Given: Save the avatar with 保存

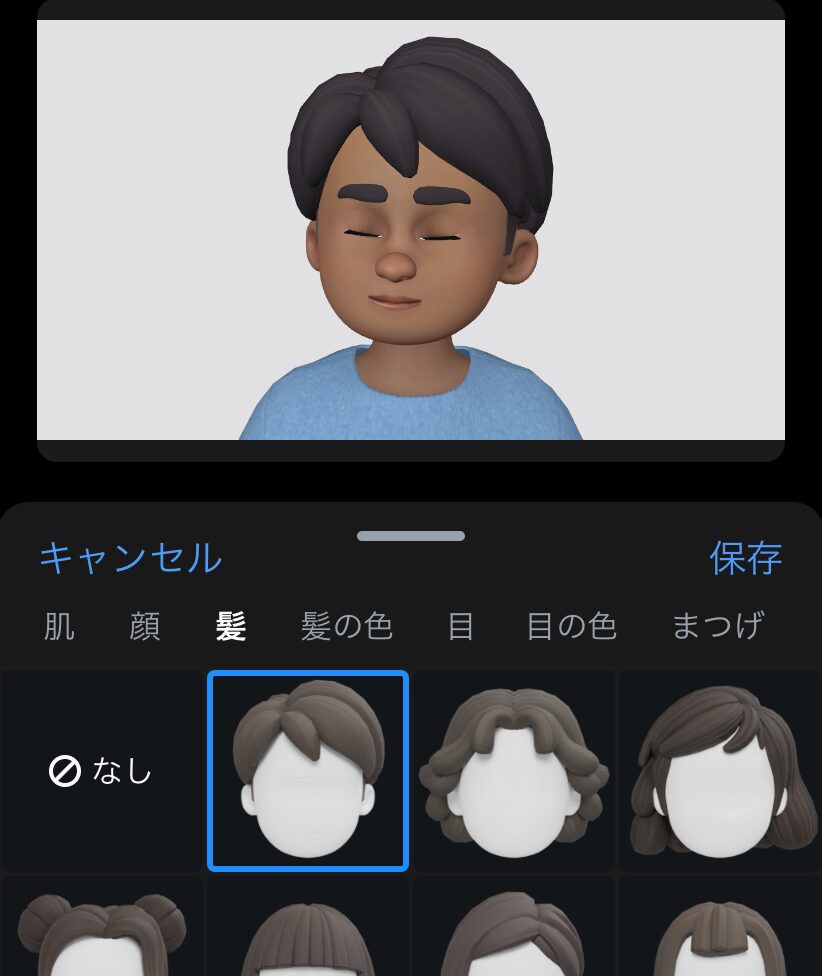Looking at the screenshot, I should [x=745, y=558].
